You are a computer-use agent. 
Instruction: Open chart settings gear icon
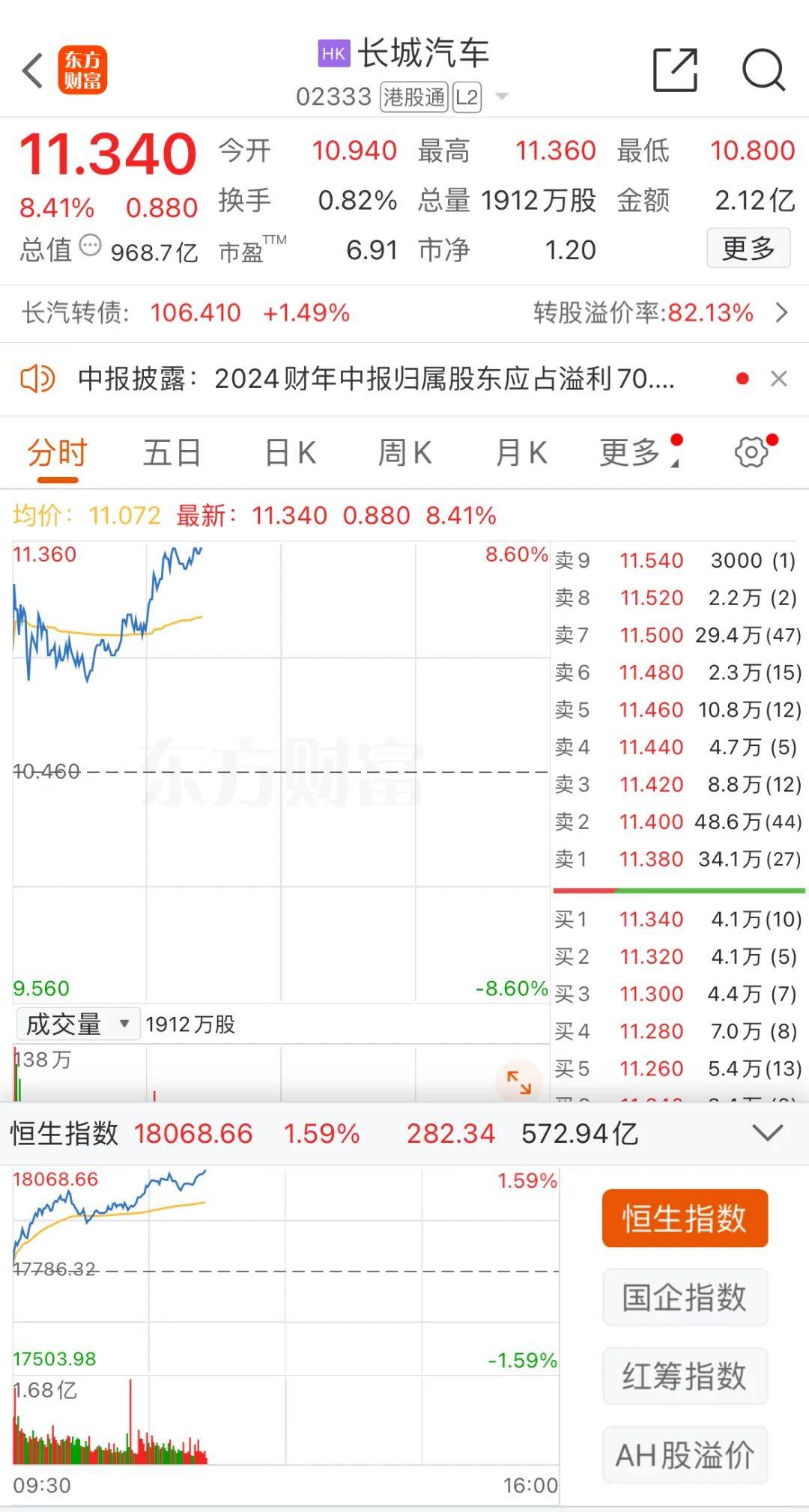coord(751,452)
